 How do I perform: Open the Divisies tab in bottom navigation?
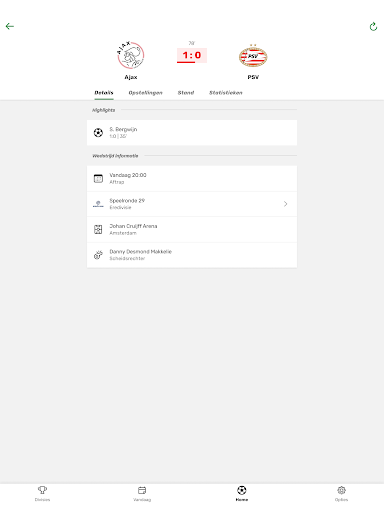pos(42,494)
